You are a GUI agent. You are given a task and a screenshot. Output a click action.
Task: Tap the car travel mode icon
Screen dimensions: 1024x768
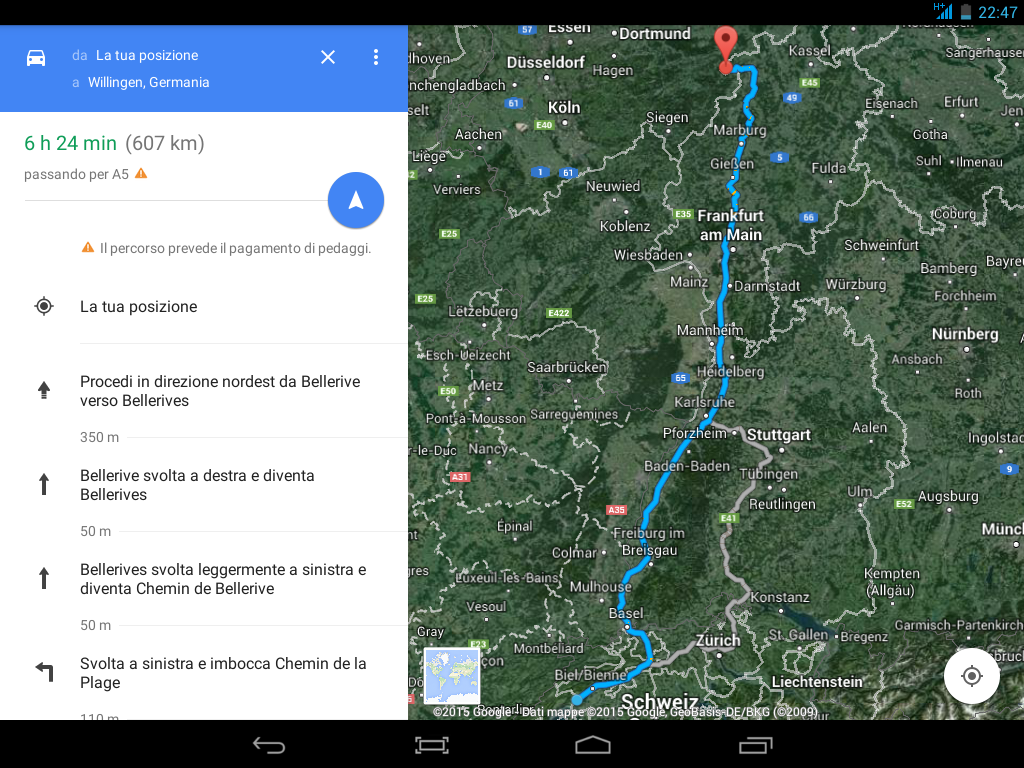click(x=36, y=57)
